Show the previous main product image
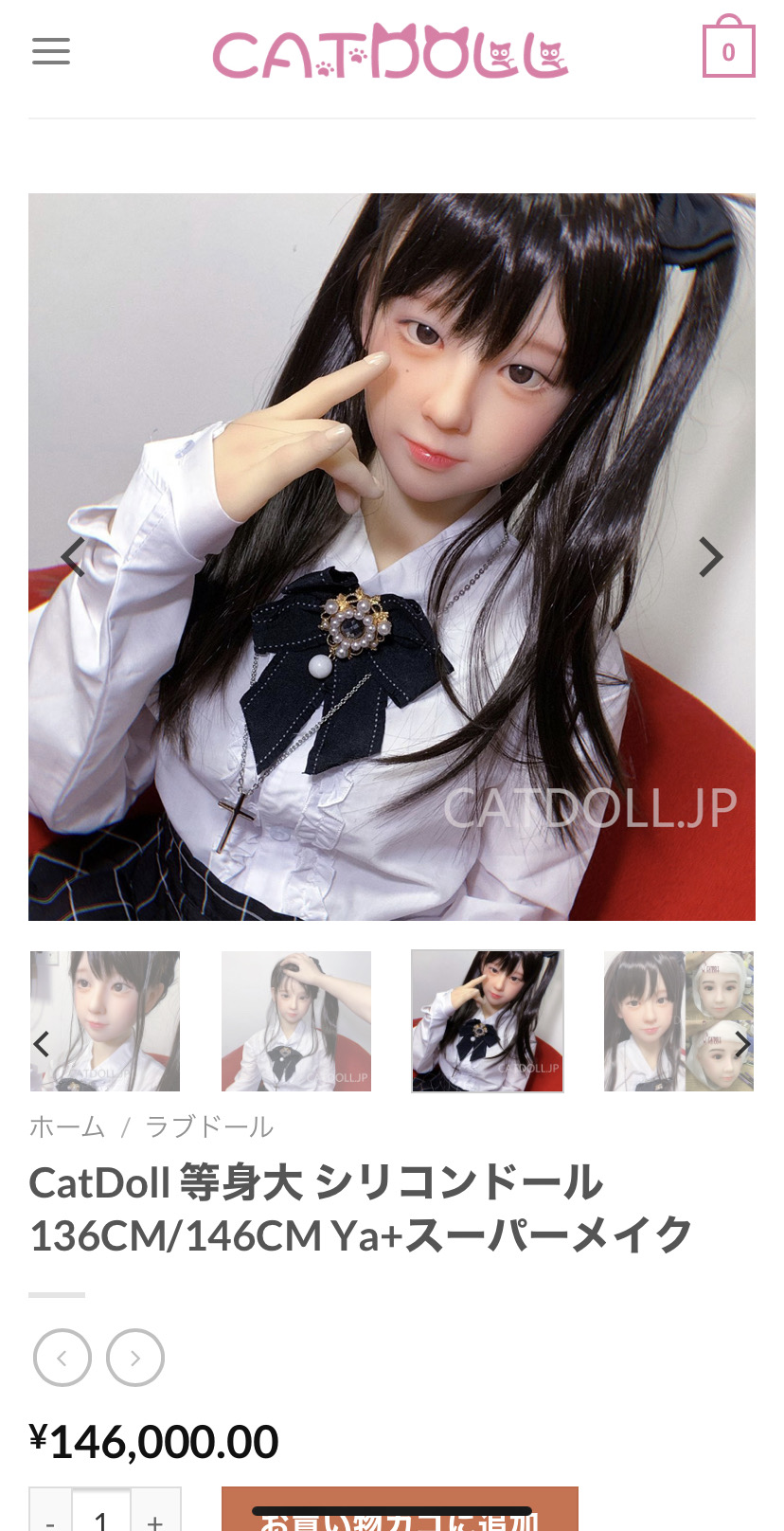The height and width of the screenshot is (1531, 784). click(x=73, y=557)
